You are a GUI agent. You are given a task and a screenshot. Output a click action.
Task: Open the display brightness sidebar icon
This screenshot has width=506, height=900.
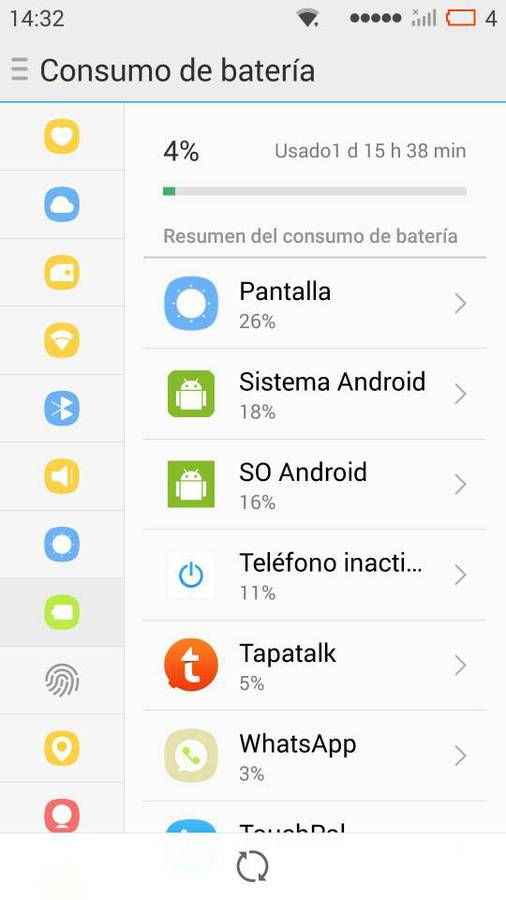pos(62,544)
